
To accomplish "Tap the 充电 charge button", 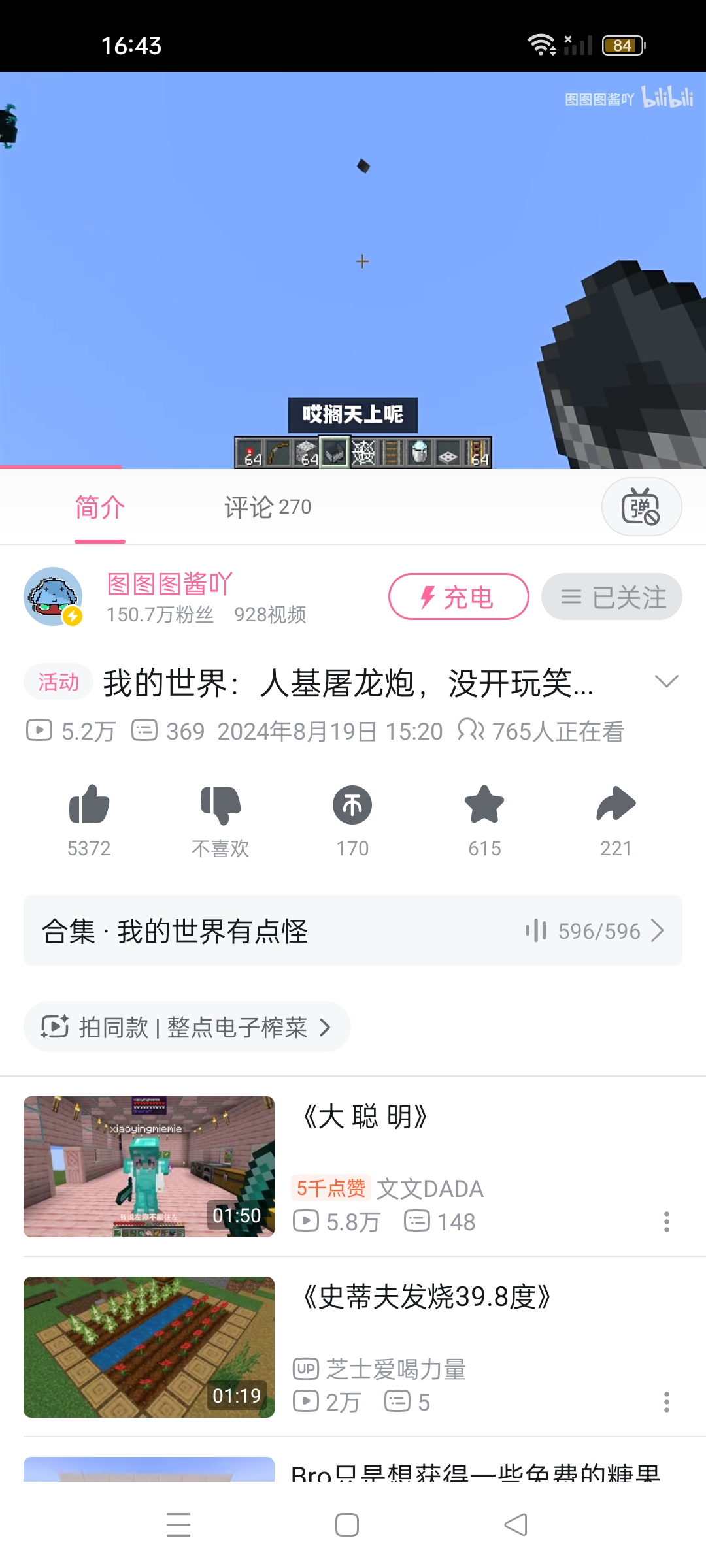I will [458, 596].
